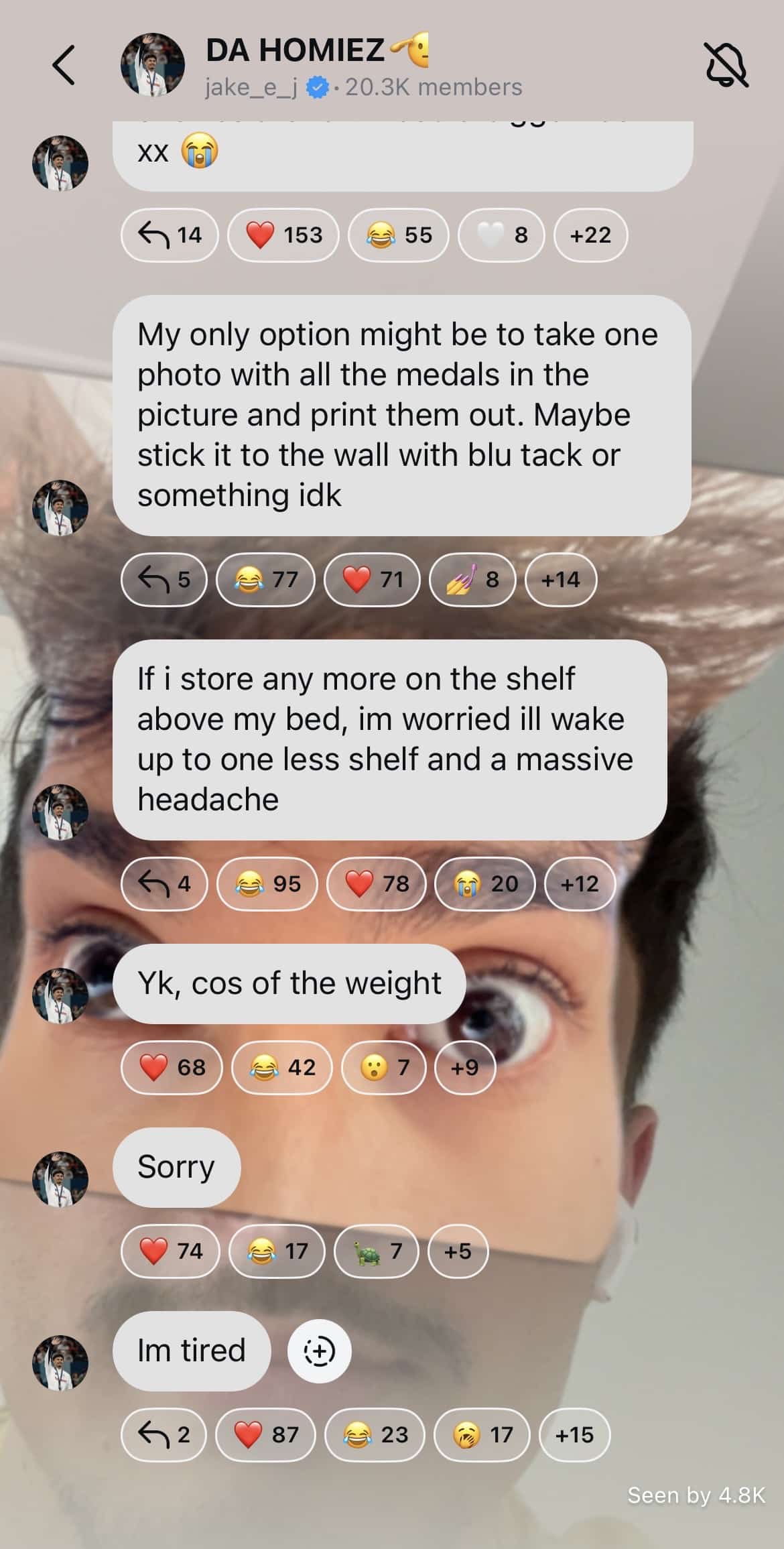Tap nail polish reaction with 8
Viewport: 784px width, 1549px height.
coord(472,580)
